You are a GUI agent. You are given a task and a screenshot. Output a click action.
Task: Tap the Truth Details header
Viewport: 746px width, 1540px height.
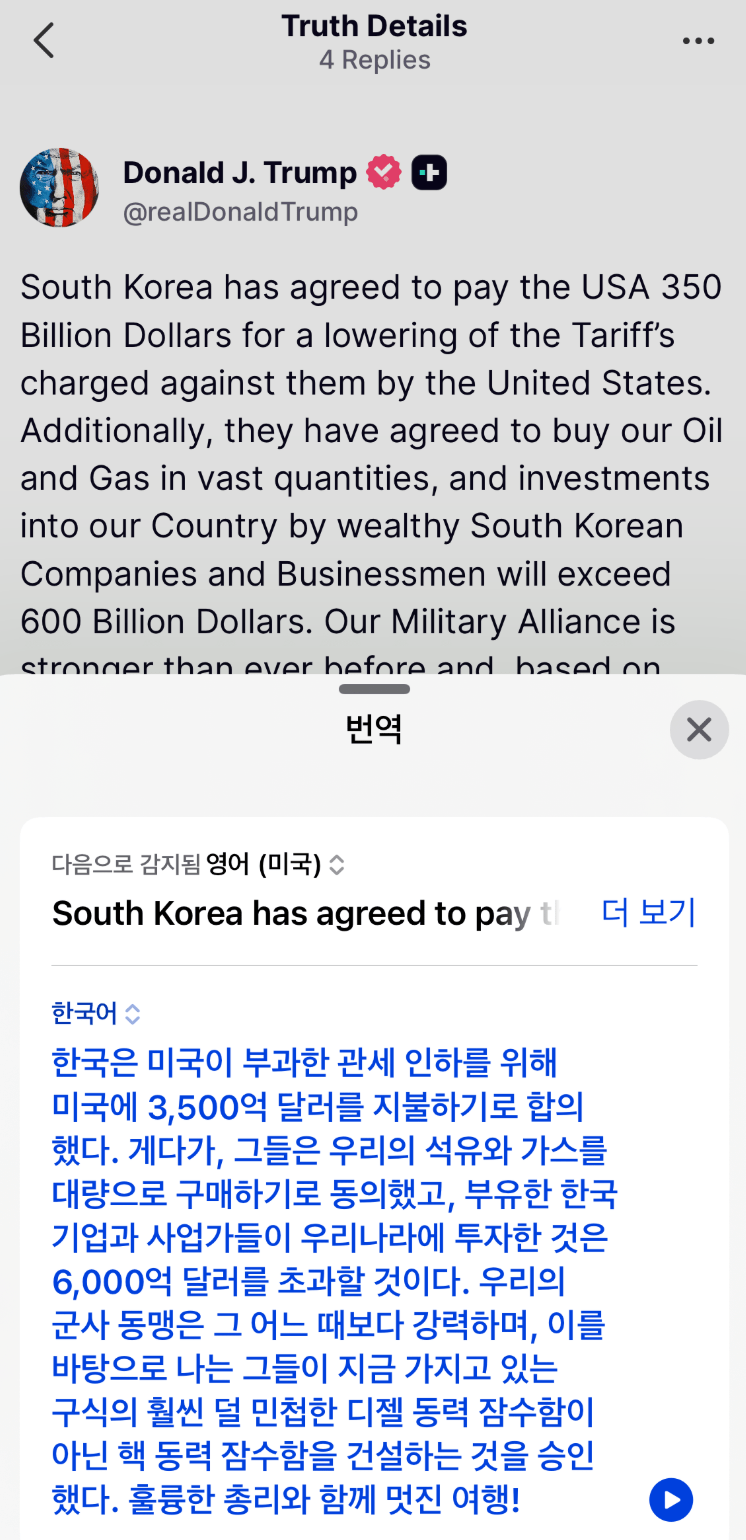click(x=374, y=25)
